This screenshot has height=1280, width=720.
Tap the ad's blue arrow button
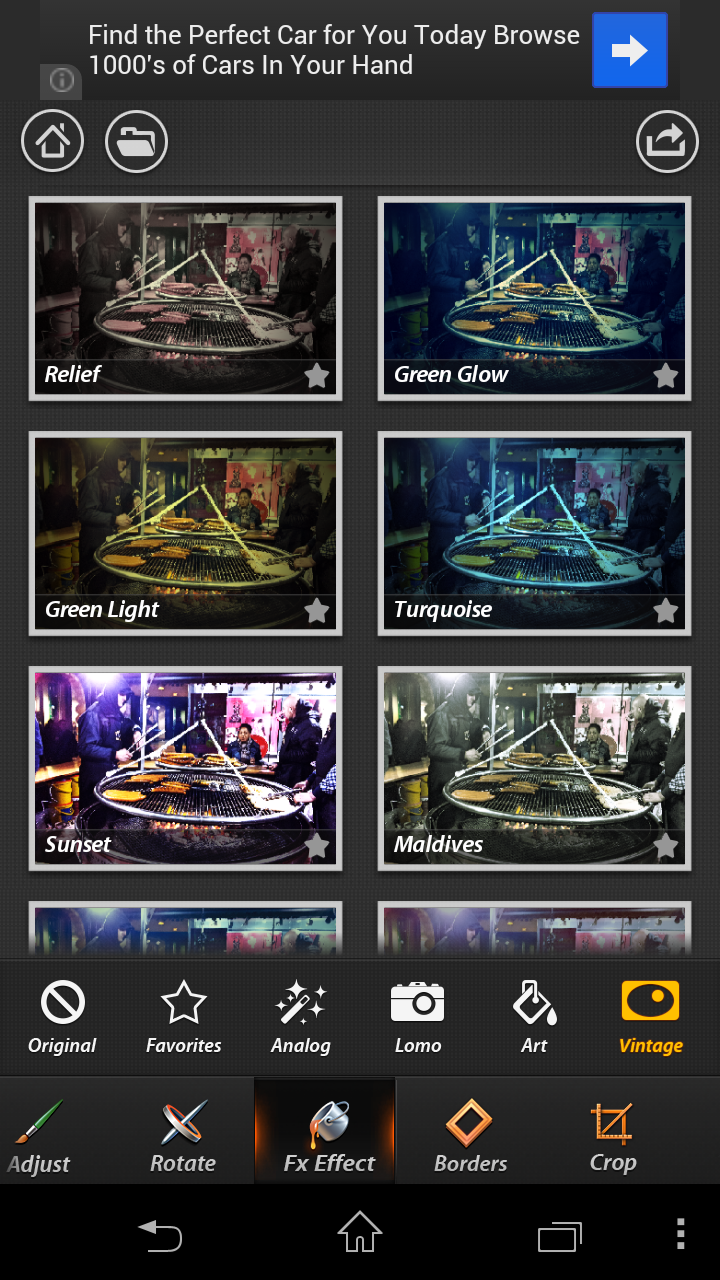coord(630,50)
